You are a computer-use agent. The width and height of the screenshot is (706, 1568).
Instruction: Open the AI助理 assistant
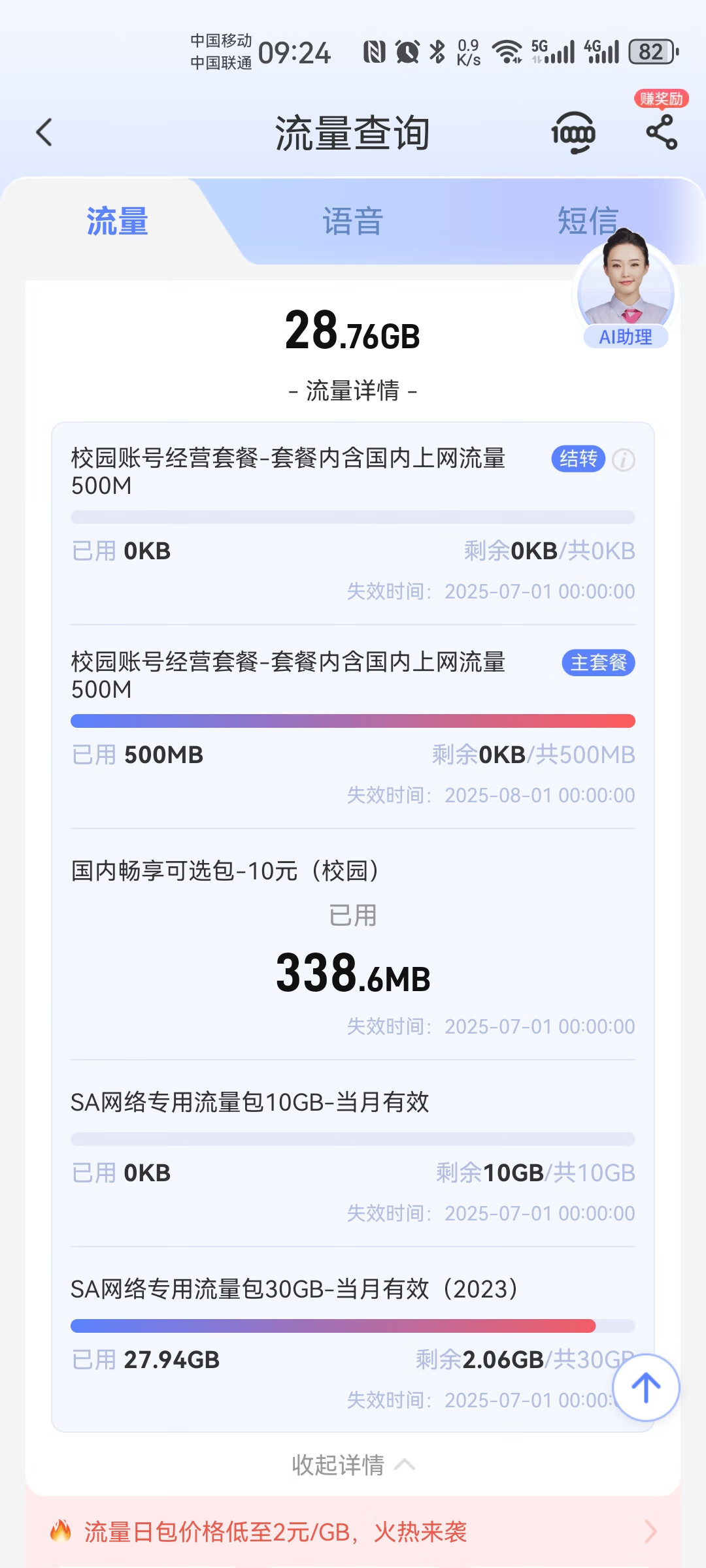point(626,289)
